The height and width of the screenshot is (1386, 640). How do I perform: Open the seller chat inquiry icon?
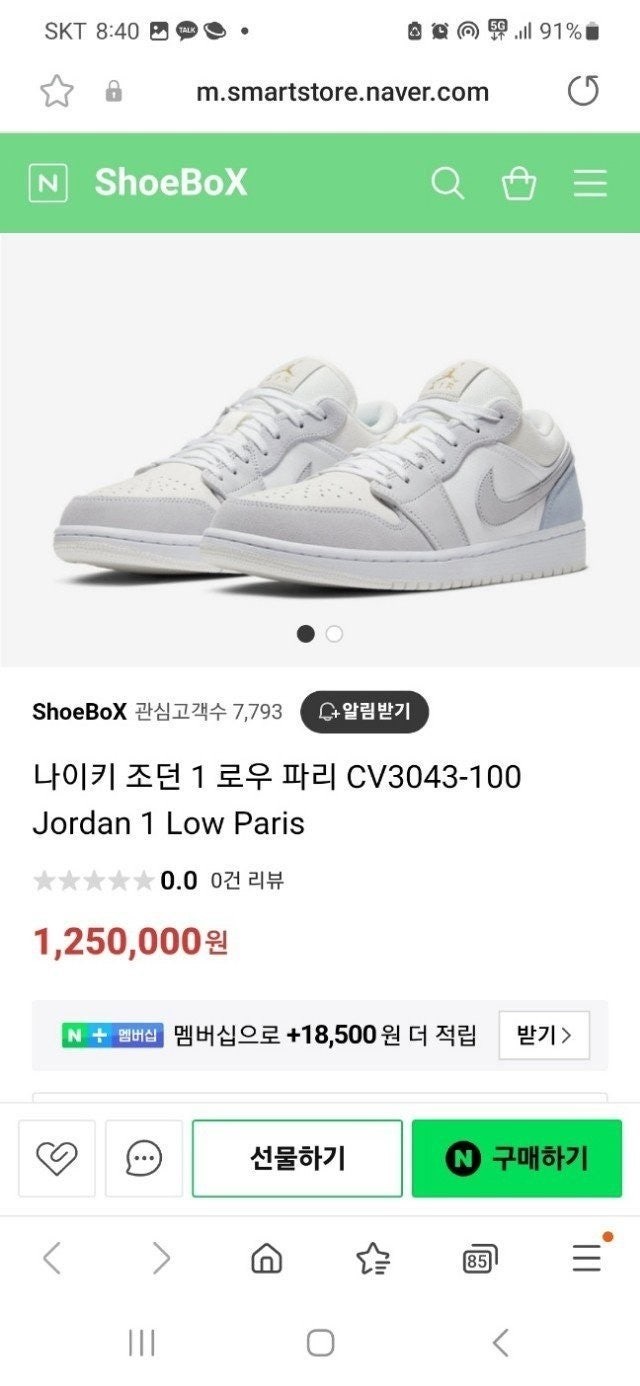[x=144, y=1158]
